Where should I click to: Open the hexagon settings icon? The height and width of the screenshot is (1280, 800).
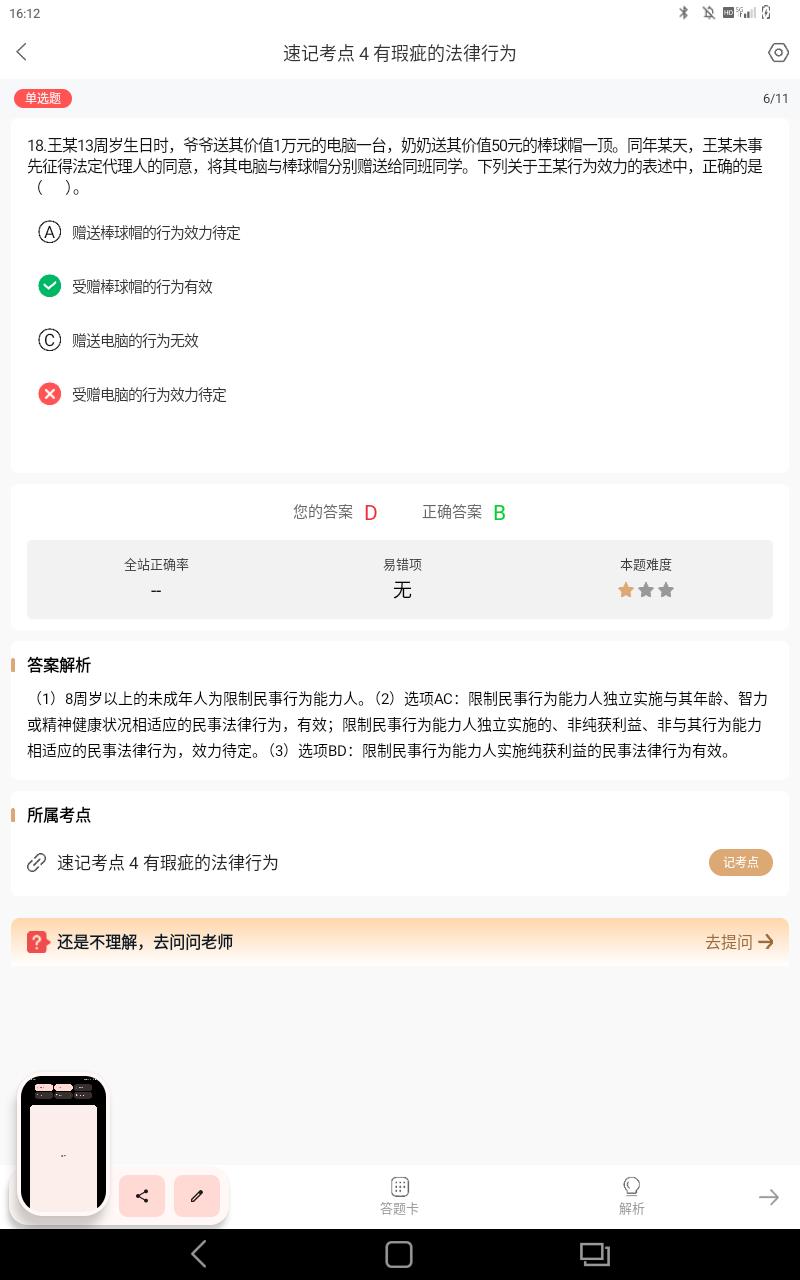778,53
